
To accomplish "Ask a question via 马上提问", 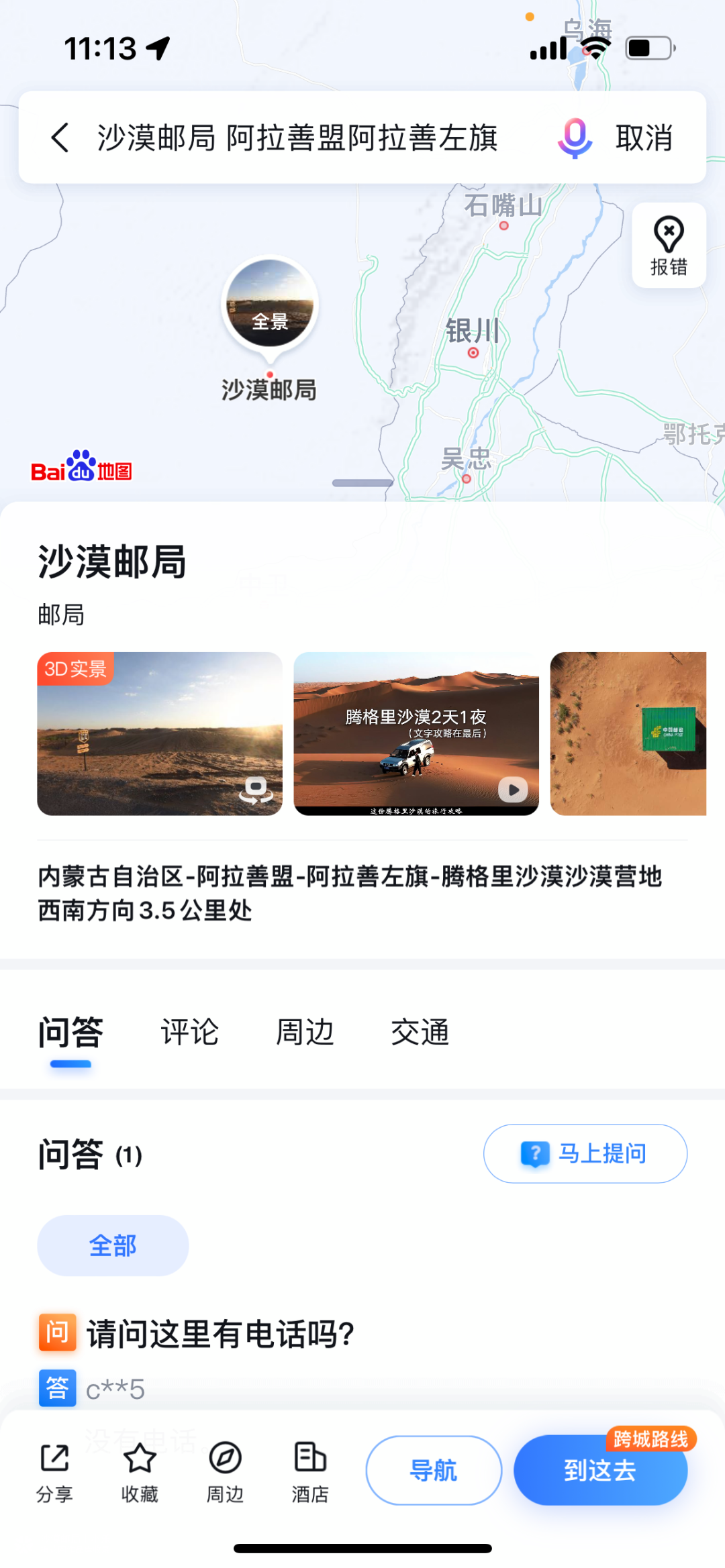I will point(585,1153).
